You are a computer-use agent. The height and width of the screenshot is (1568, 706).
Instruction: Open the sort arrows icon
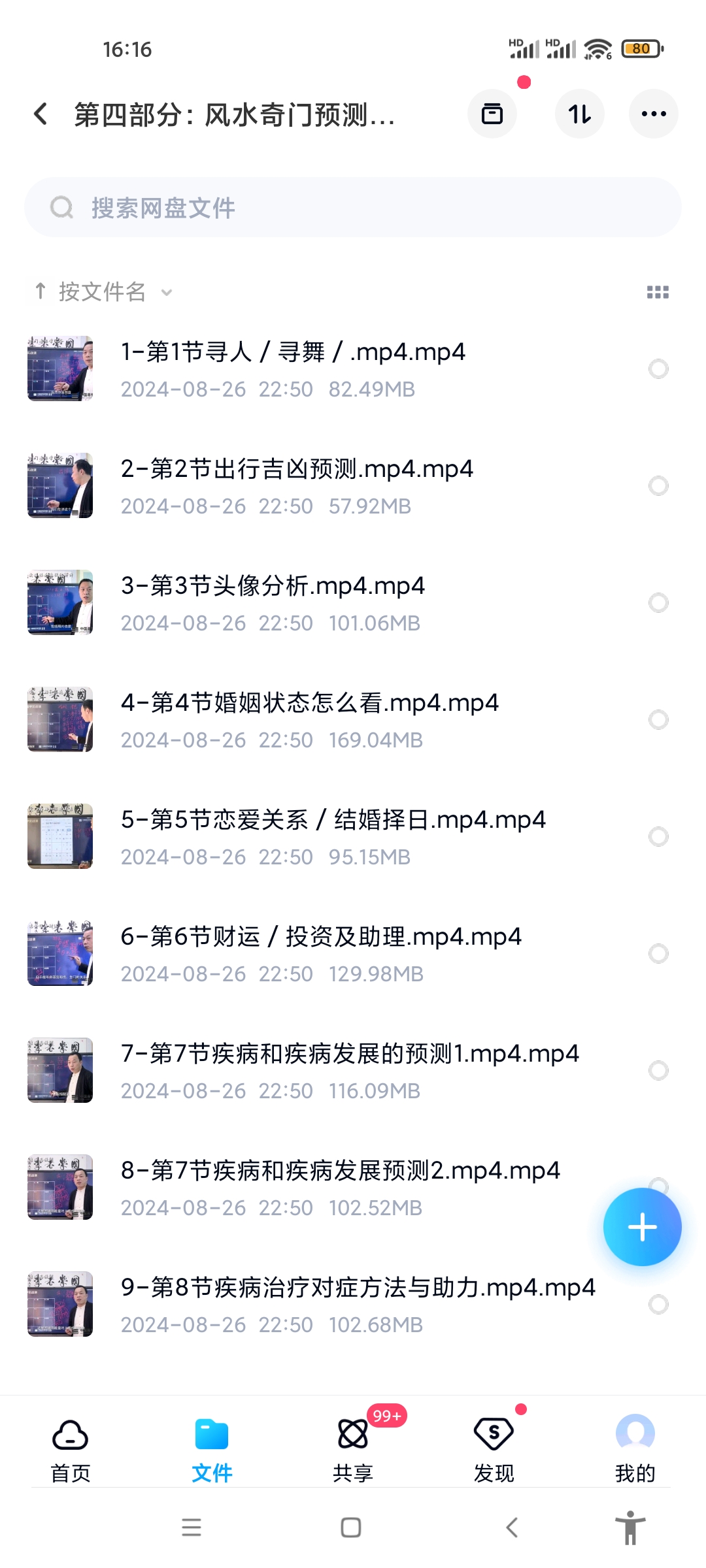[x=580, y=114]
